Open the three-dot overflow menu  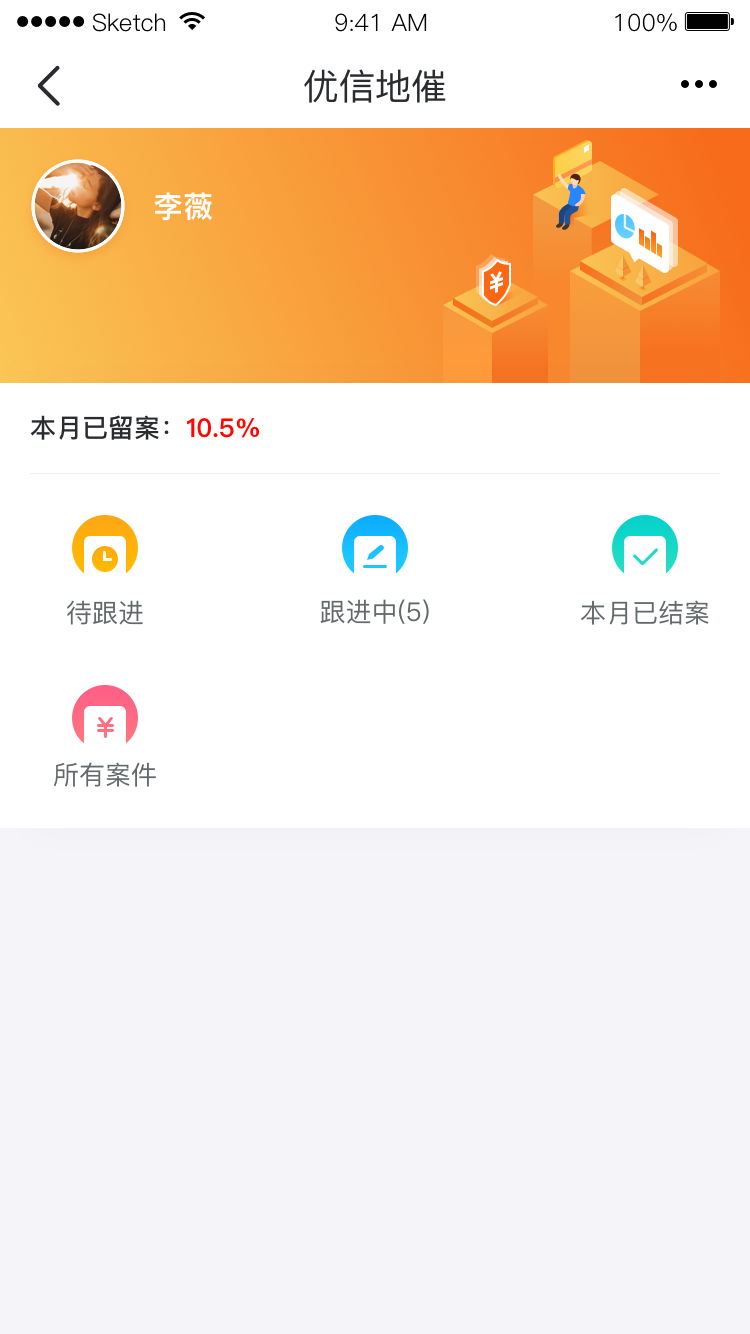click(x=699, y=85)
